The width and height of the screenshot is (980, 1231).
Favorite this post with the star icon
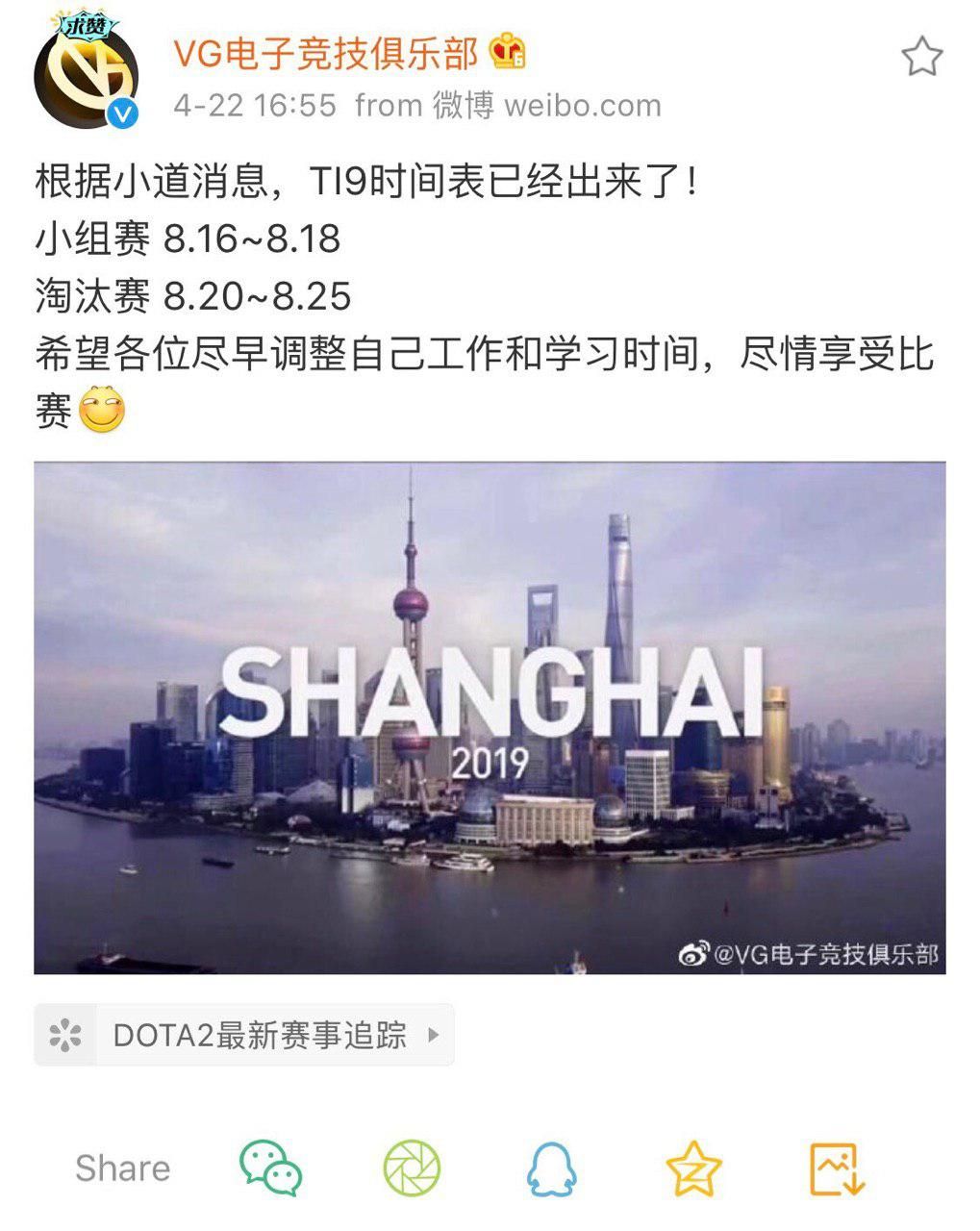[x=921, y=57]
